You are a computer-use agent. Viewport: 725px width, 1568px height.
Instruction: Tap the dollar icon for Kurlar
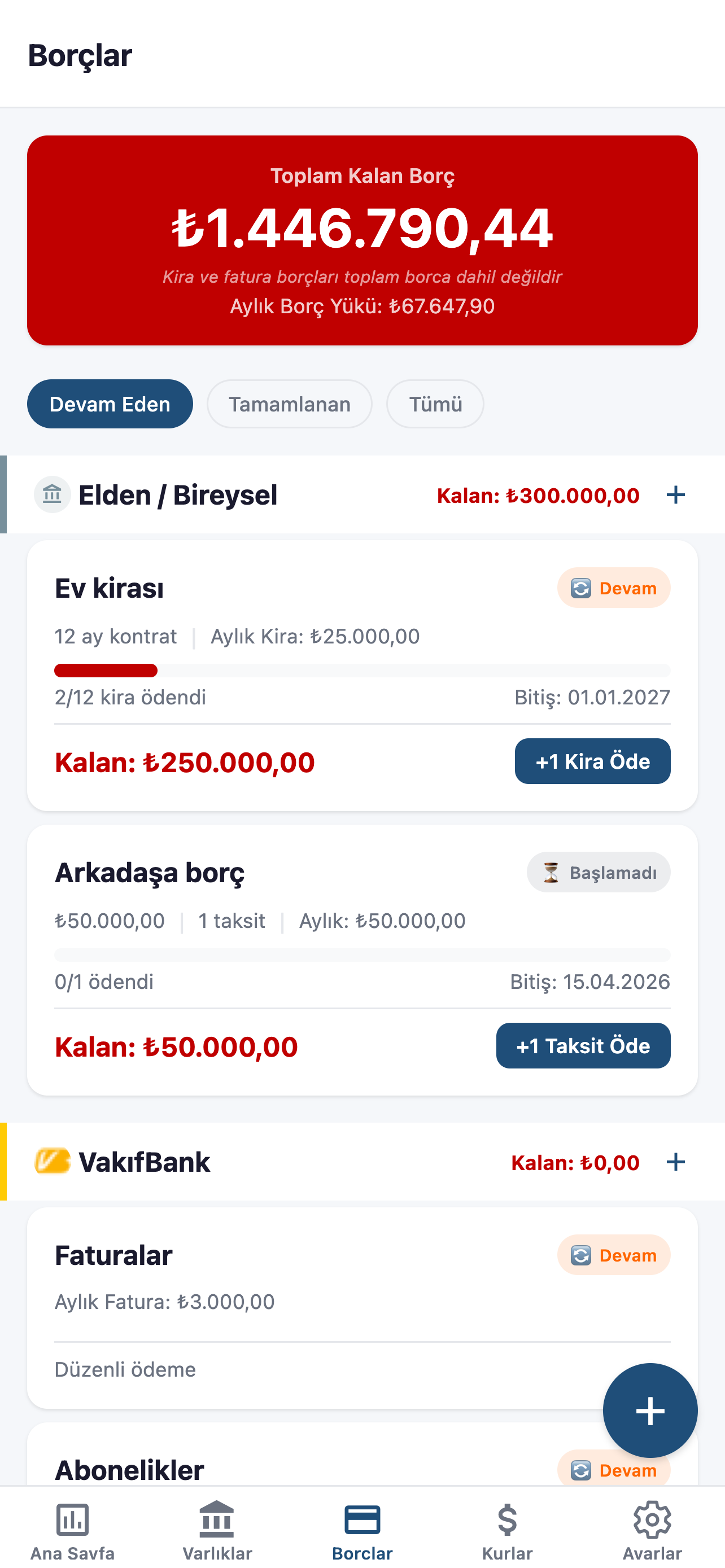pyautogui.click(x=507, y=1521)
